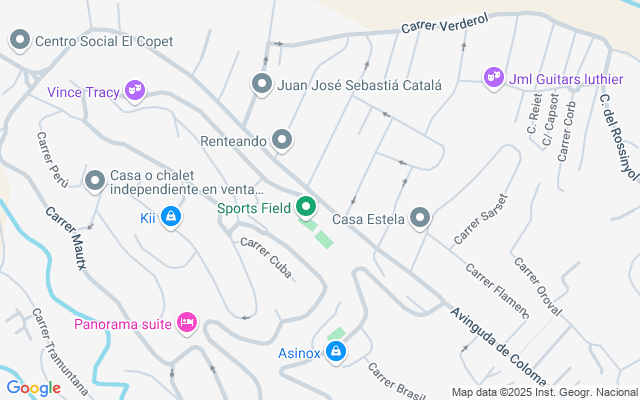The width and height of the screenshot is (640, 400).
Task: Select the Casa Estela marker
Action: pos(420,217)
